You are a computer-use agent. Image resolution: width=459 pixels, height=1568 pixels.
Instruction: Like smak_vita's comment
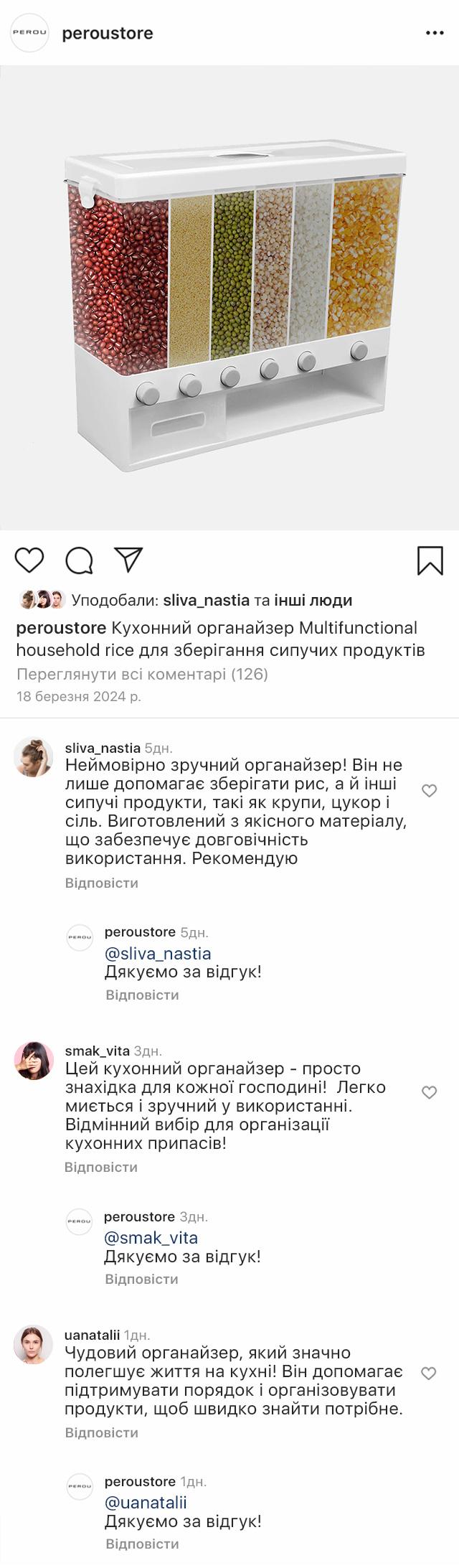[x=429, y=1092]
